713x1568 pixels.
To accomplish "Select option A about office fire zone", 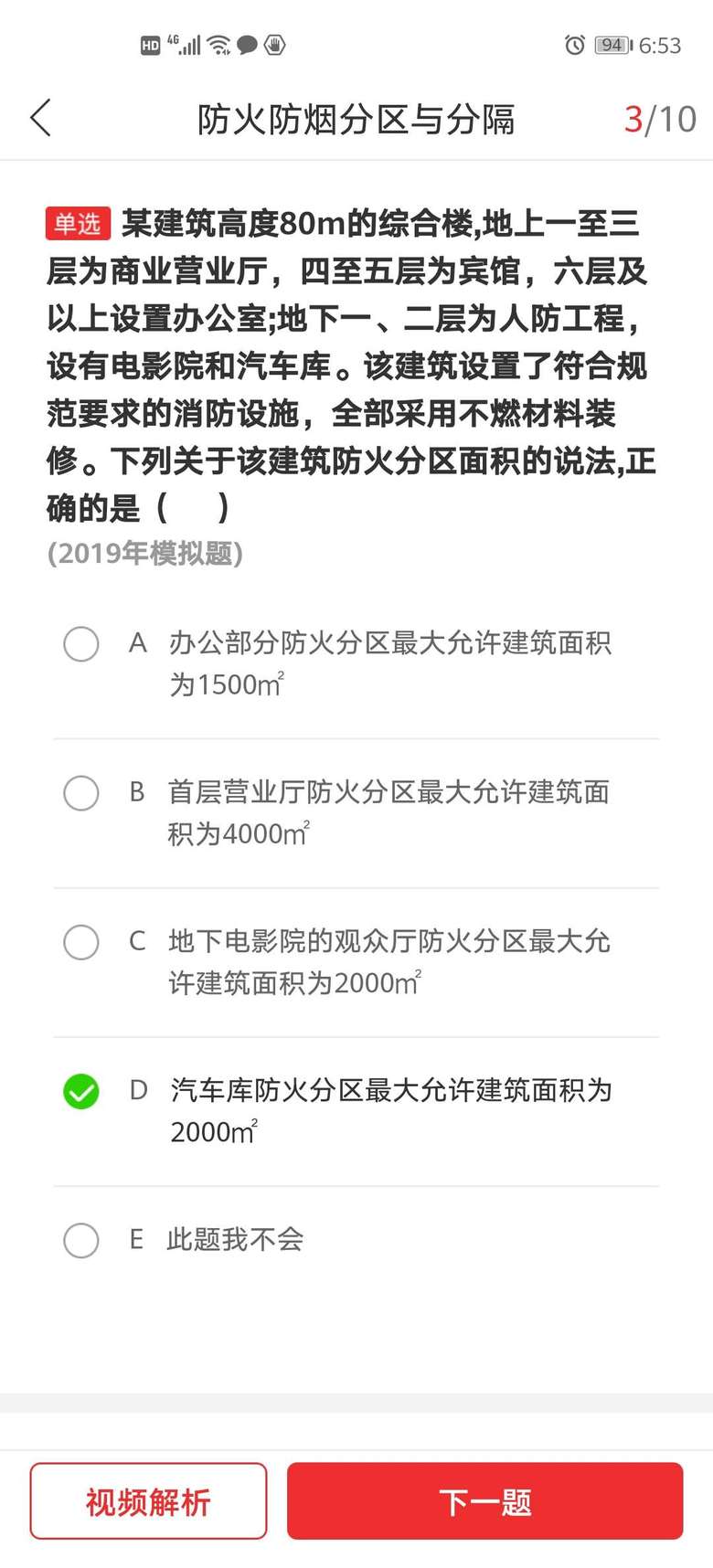I will (81, 643).
